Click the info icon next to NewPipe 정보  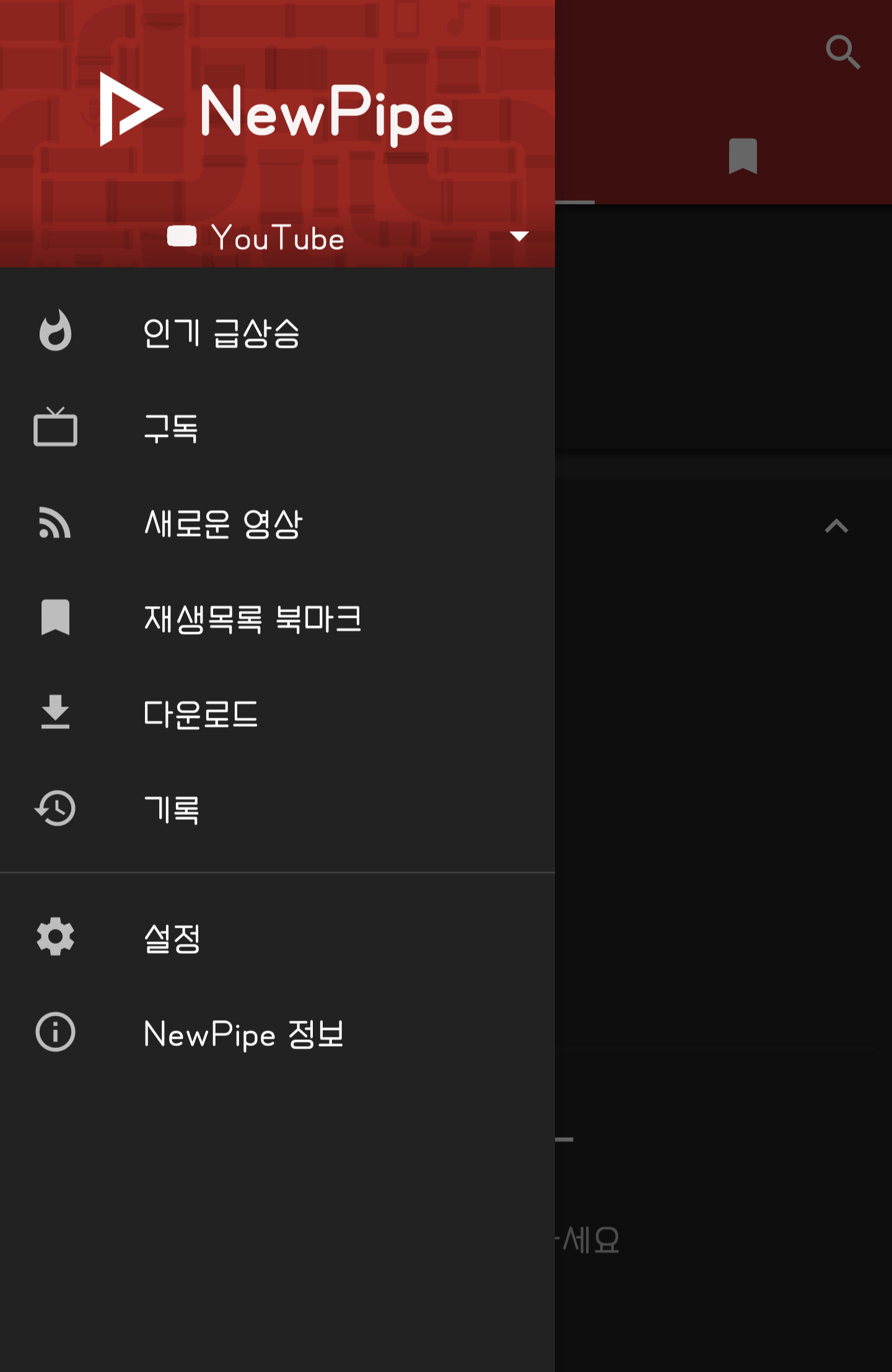click(x=56, y=1032)
